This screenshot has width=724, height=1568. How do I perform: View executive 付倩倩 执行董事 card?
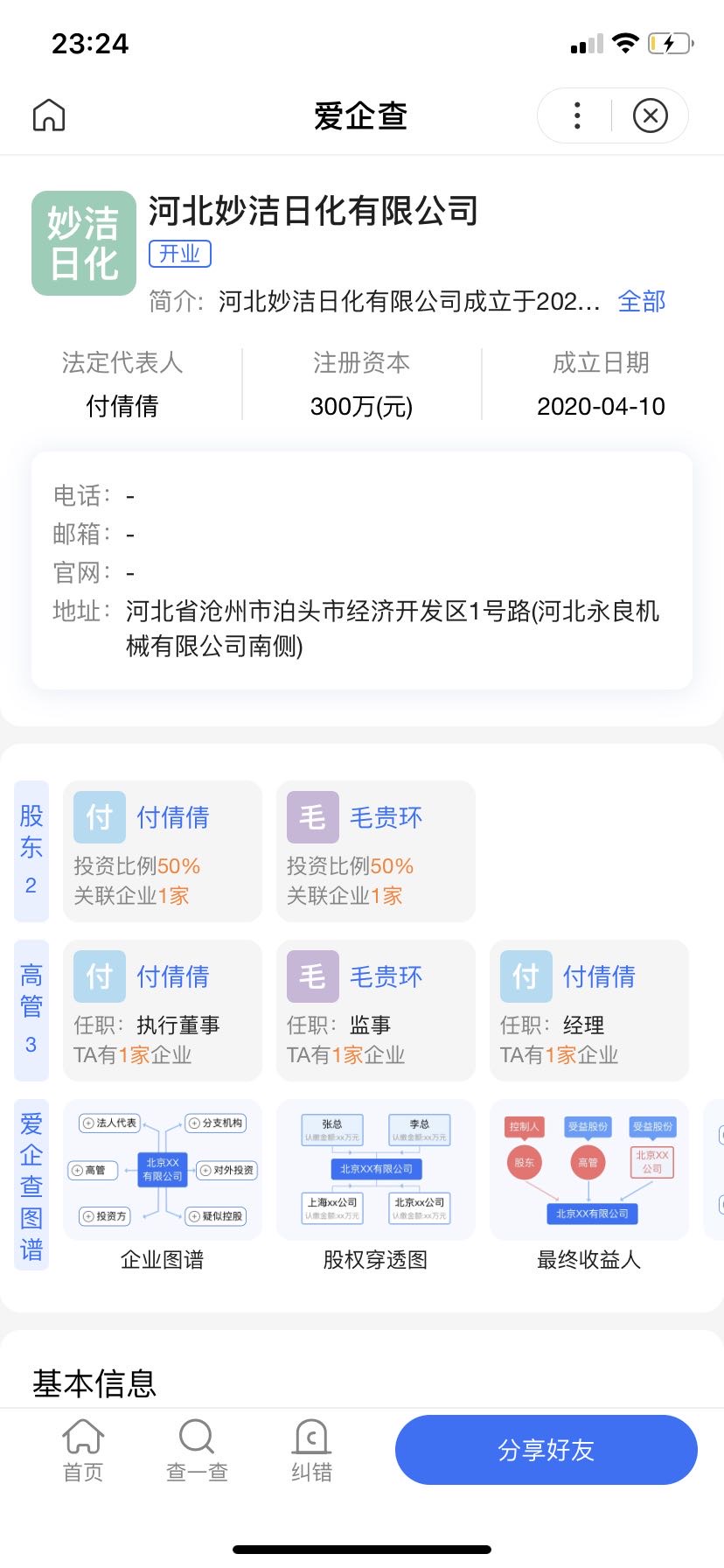(163, 1011)
